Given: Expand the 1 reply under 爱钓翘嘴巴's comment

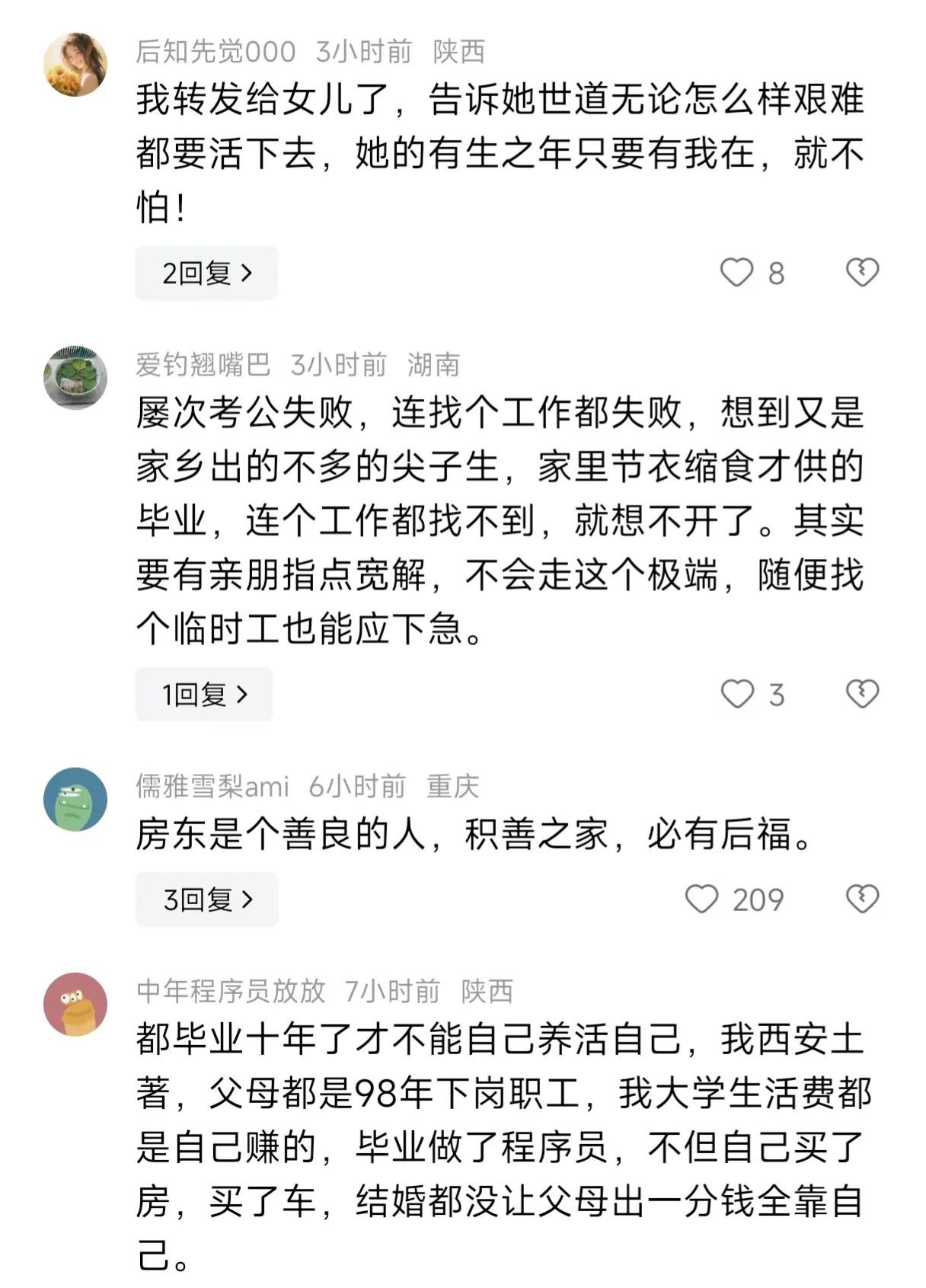Looking at the screenshot, I should pos(203,694).
